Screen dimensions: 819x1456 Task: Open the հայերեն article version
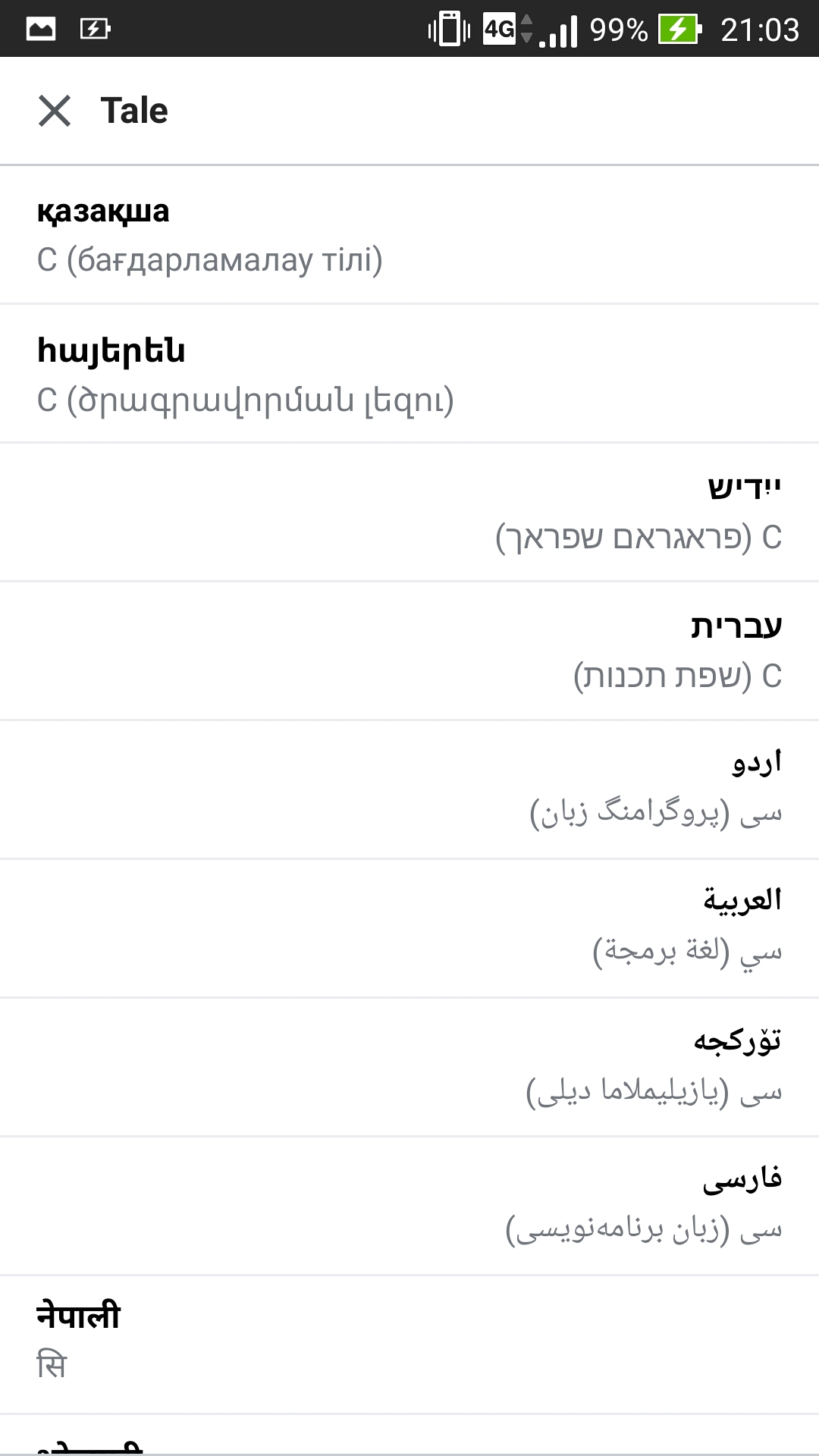coord(409,375)
